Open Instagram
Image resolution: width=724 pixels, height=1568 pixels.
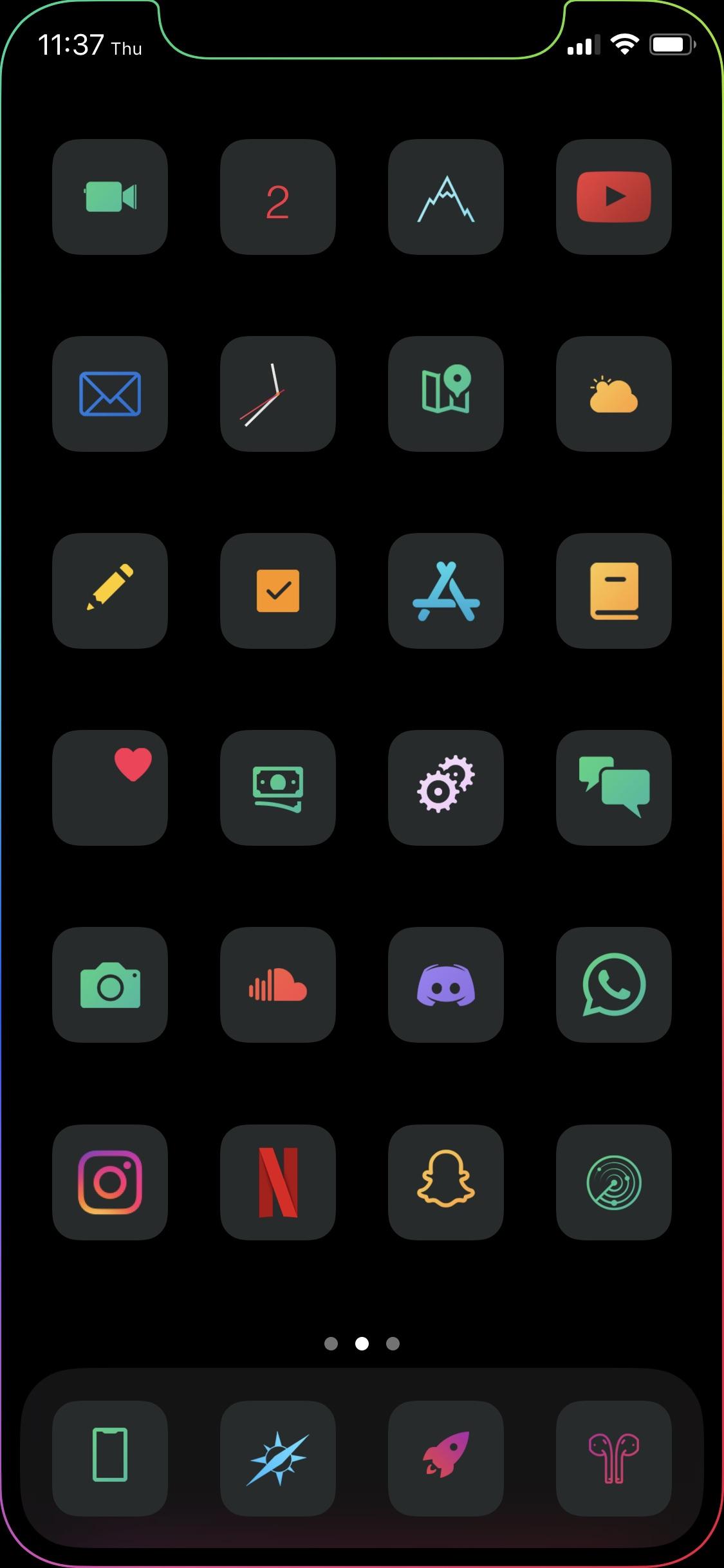110,1182
